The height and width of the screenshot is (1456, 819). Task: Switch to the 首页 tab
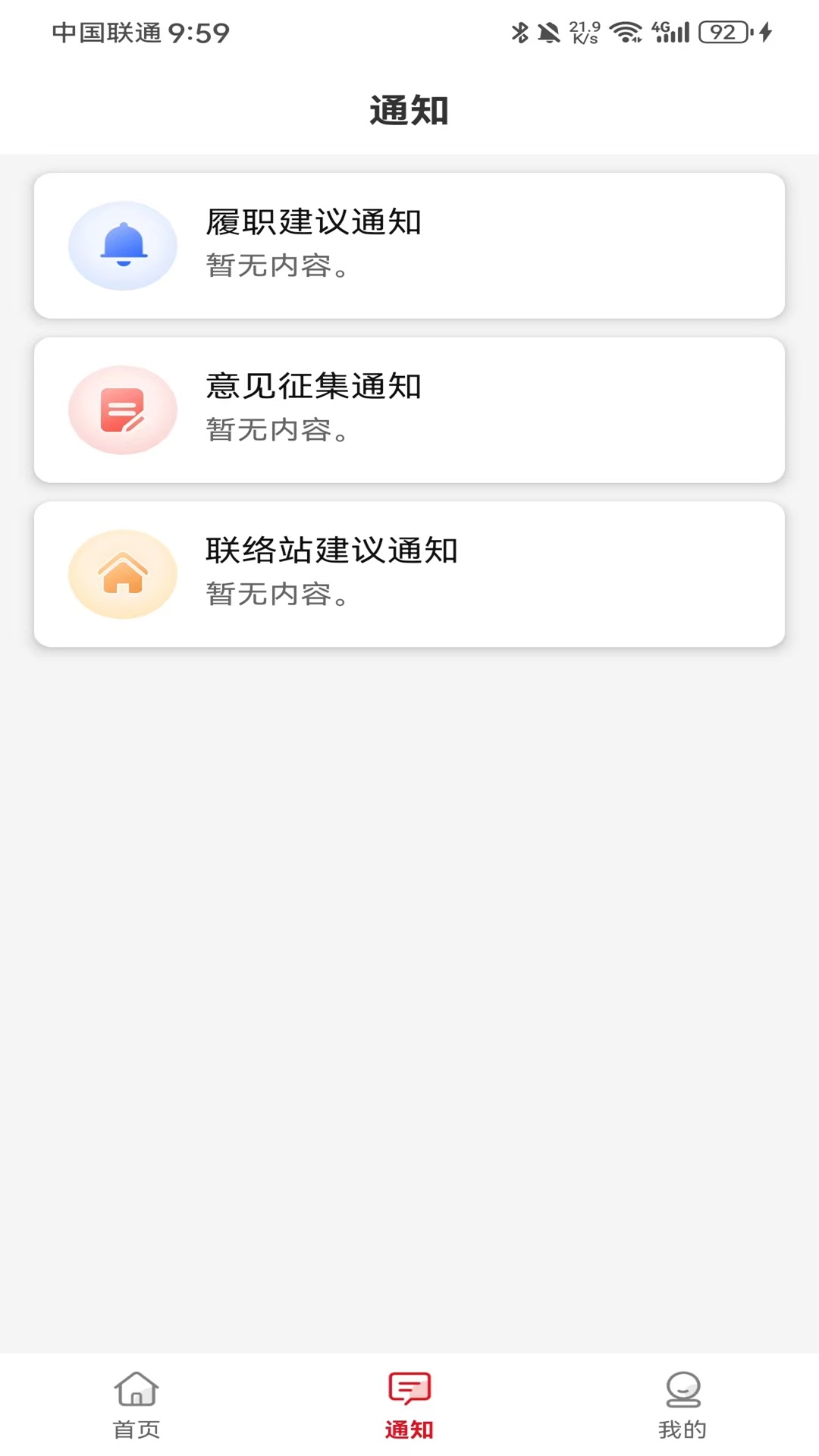pos(136,1404)
